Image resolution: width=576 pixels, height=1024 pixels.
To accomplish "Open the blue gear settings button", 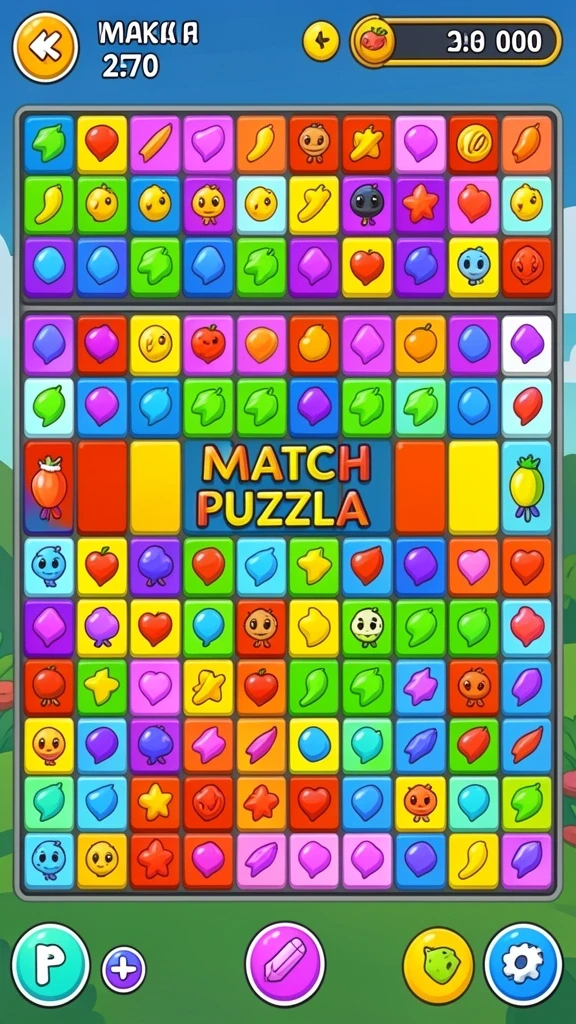I will click(523, 964).
